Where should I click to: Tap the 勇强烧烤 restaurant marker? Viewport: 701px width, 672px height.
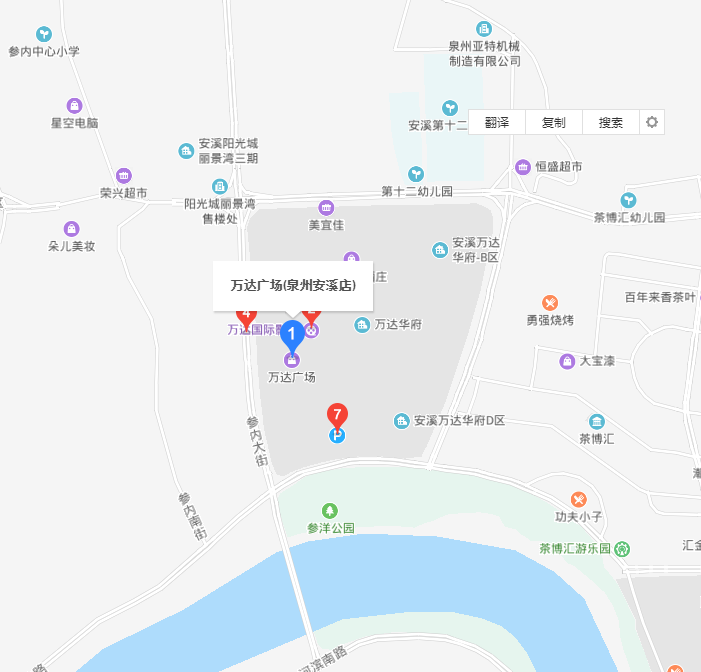tap(549, 303)
